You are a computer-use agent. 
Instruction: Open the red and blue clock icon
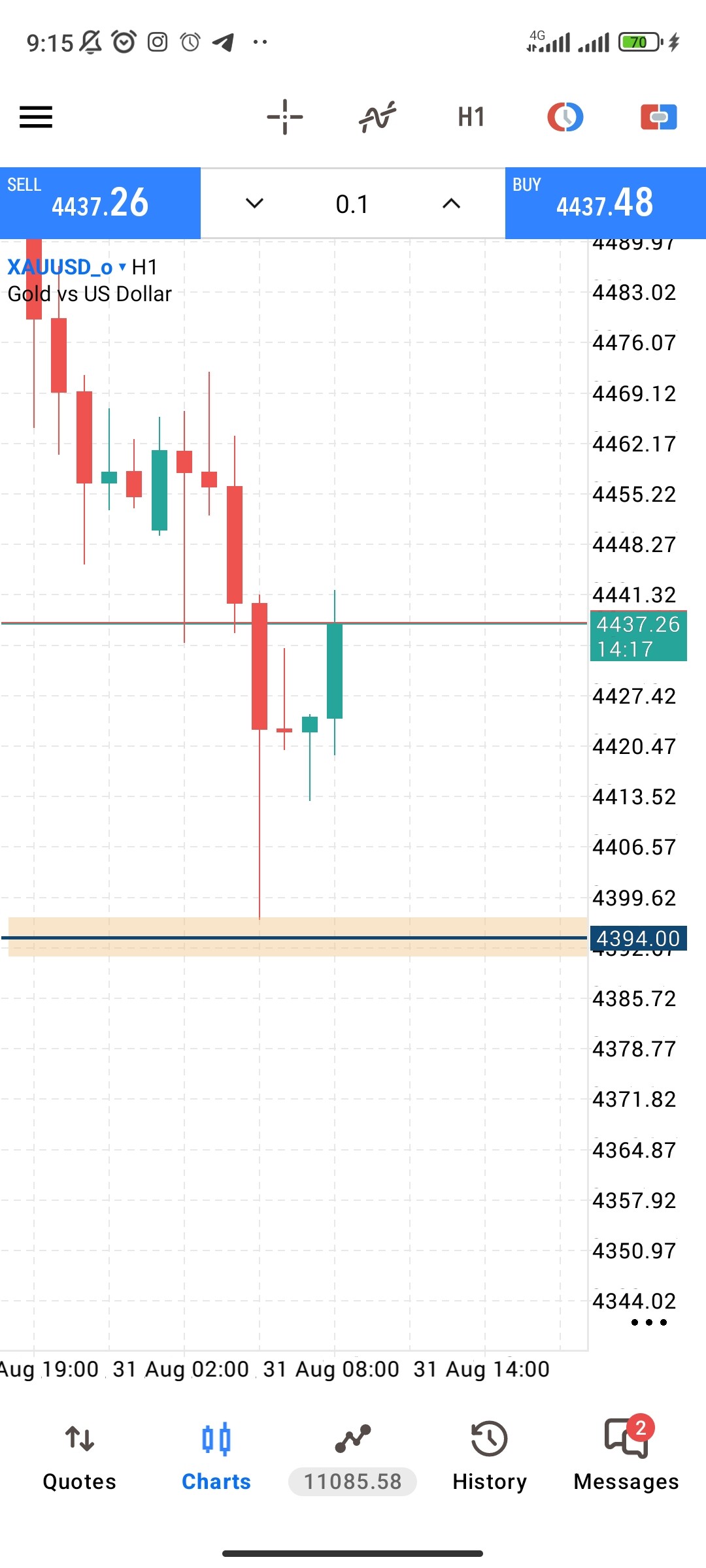(x=565, y=118)
